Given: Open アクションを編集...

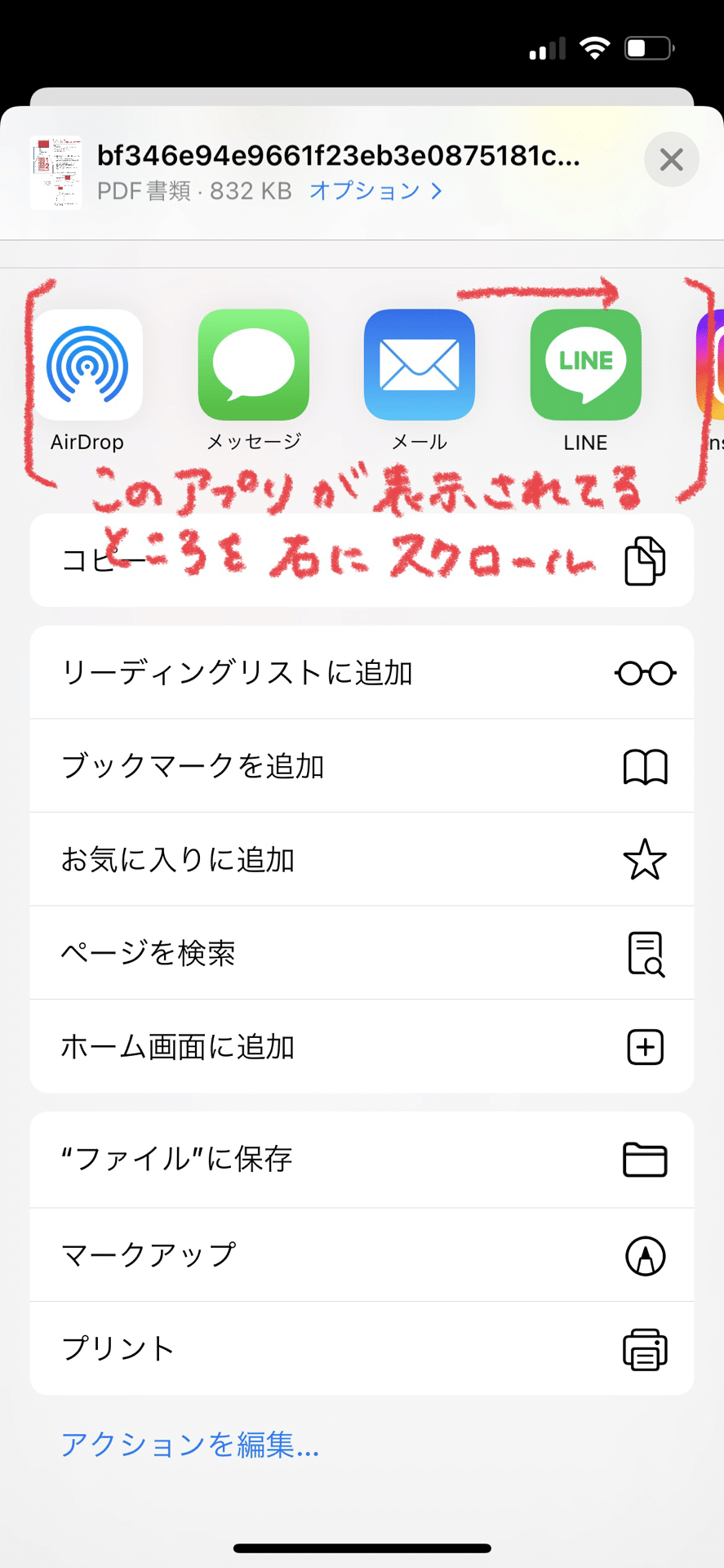Looking at the screenshot, I should tap(190, 1445).
